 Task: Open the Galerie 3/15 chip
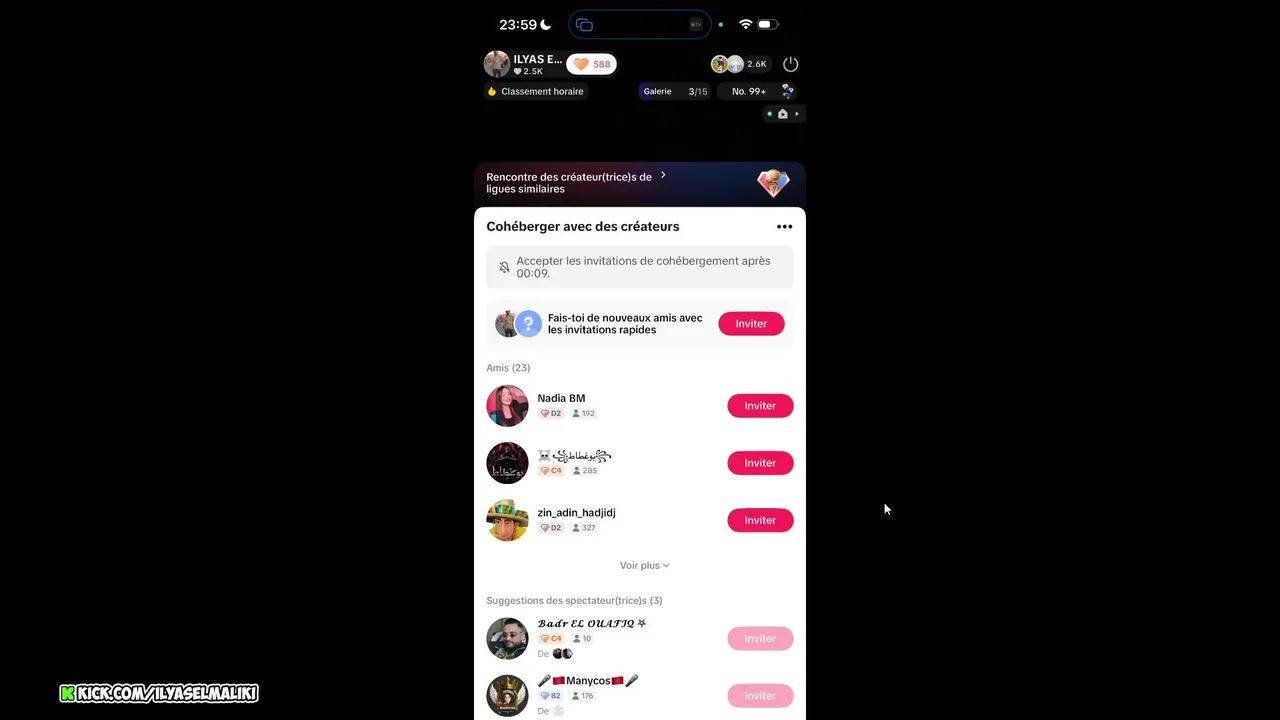coord(675,91)
